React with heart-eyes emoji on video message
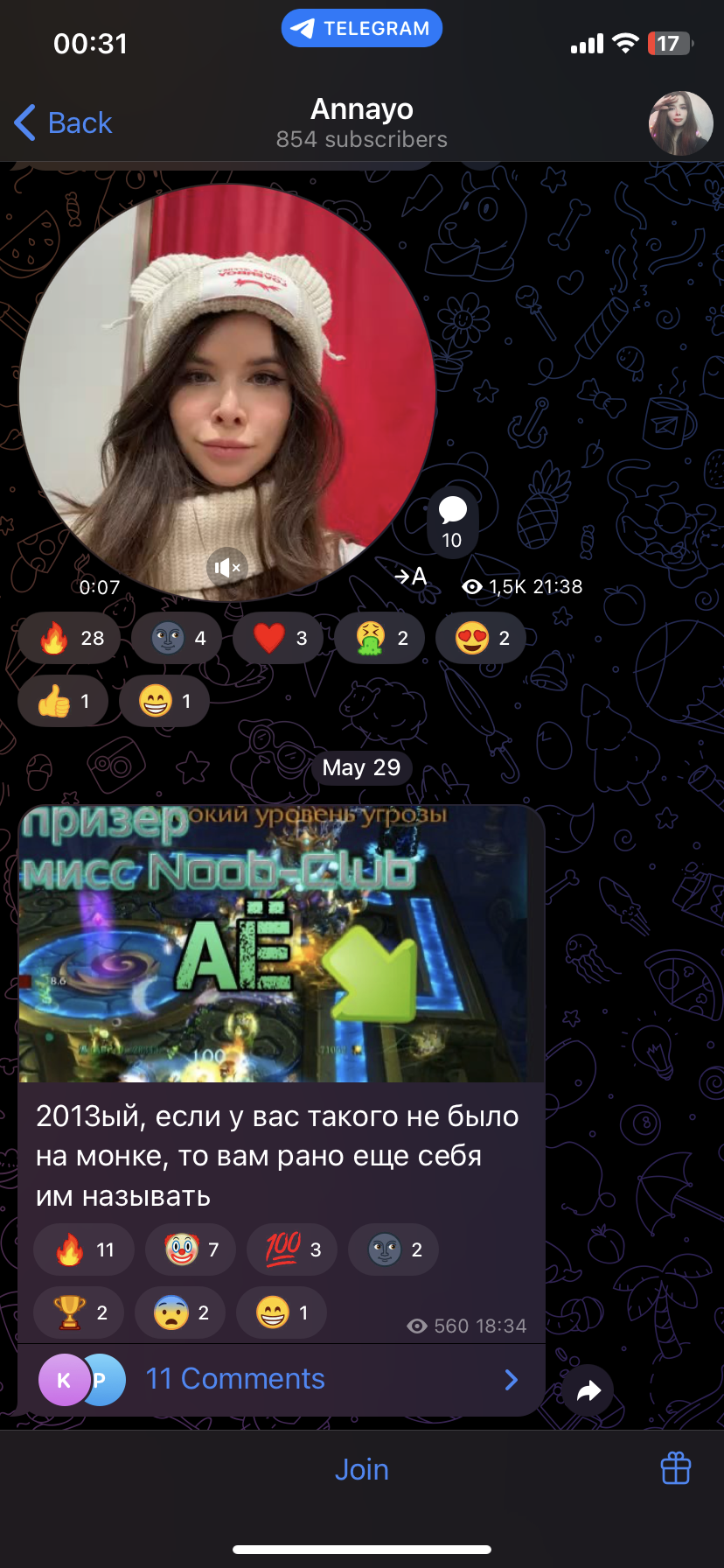 tap(481, 638)
